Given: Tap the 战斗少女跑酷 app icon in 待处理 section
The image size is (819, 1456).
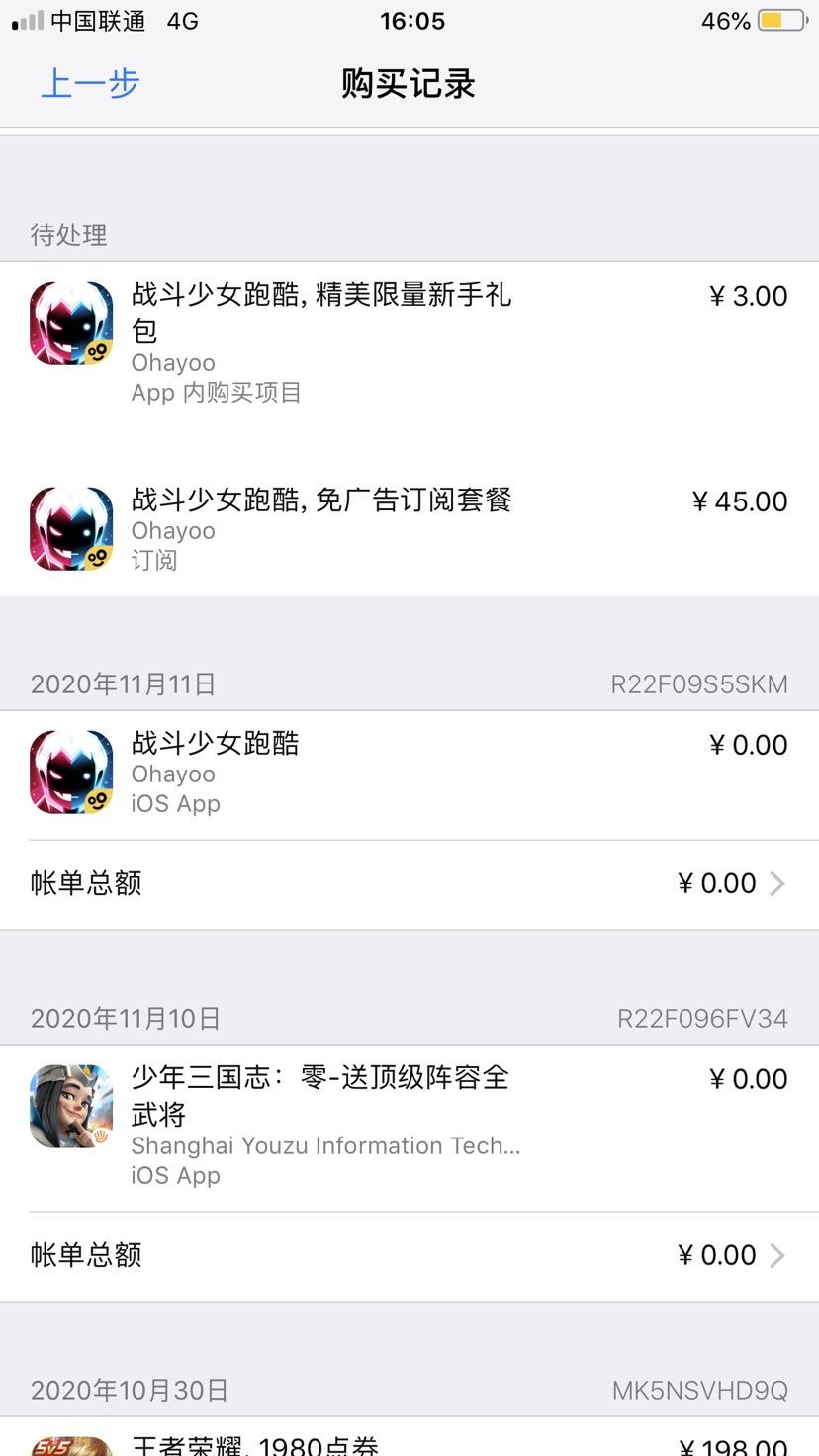Looking at the screenshot, I should [70, 320].
